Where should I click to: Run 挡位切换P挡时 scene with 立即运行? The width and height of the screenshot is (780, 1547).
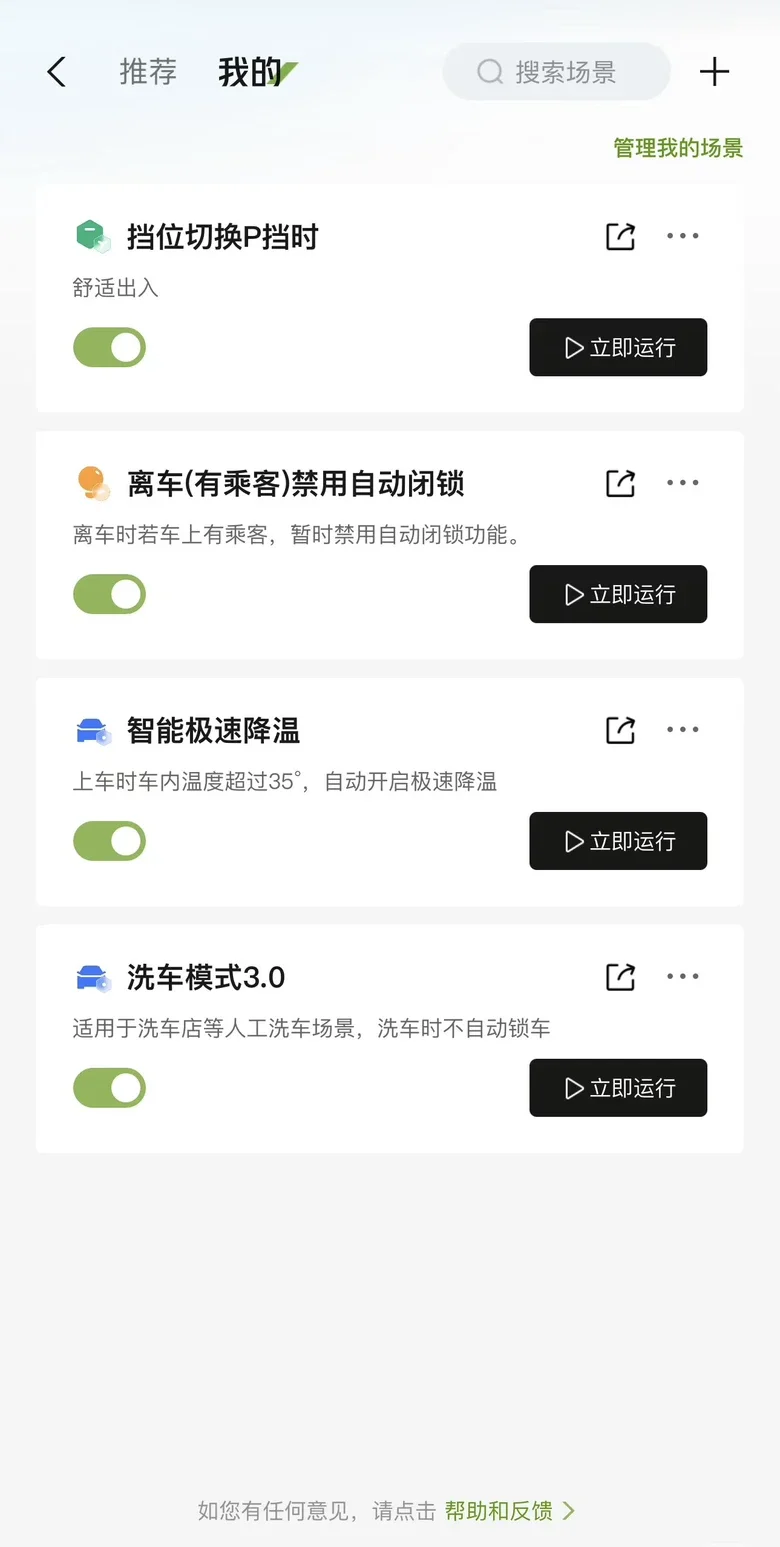pos(618,347)
